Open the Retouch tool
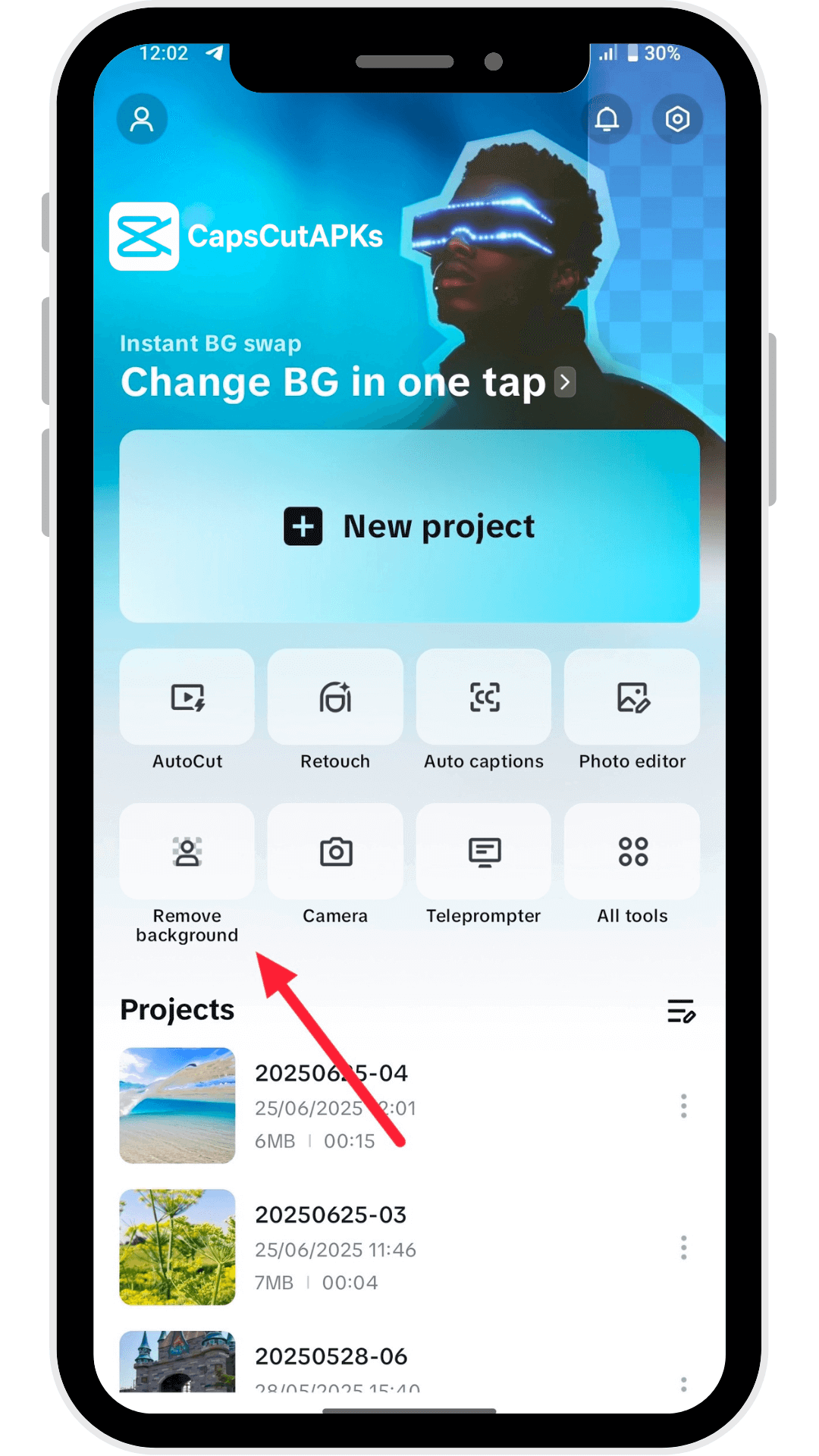This screenshot has height=1456, width=819. 335,698
